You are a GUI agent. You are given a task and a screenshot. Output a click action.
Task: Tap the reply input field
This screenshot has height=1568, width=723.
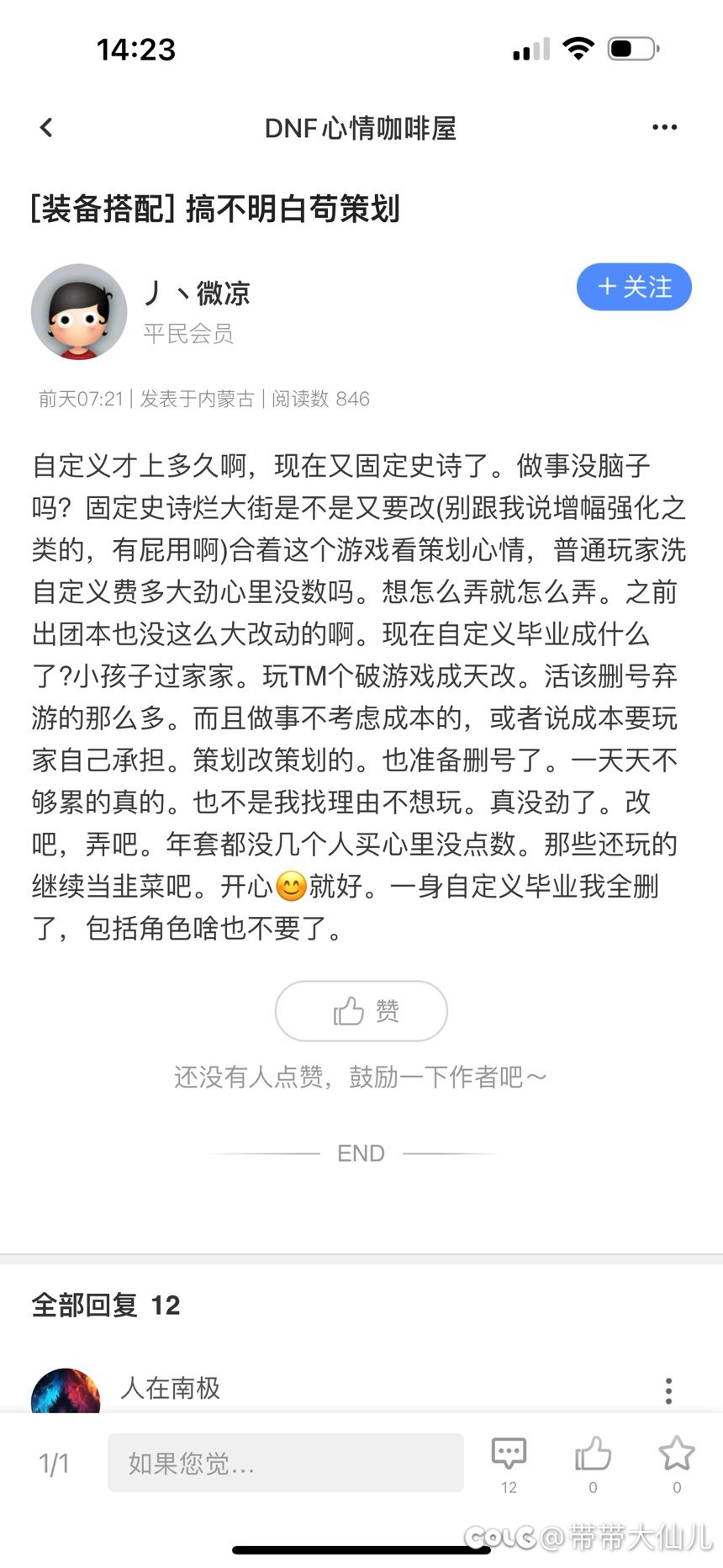point(286,1463)
